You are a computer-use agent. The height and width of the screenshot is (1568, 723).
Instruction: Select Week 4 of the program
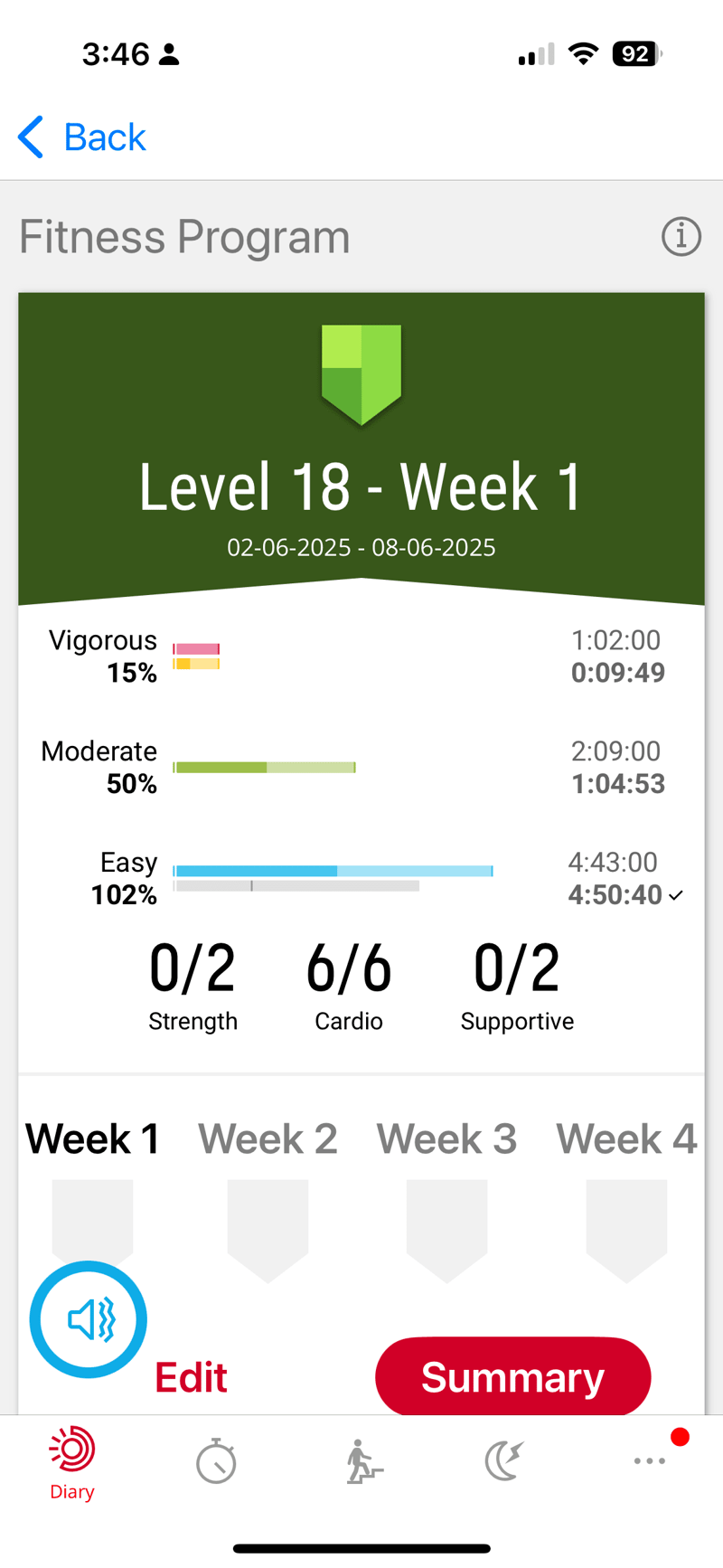point(625,1139)
